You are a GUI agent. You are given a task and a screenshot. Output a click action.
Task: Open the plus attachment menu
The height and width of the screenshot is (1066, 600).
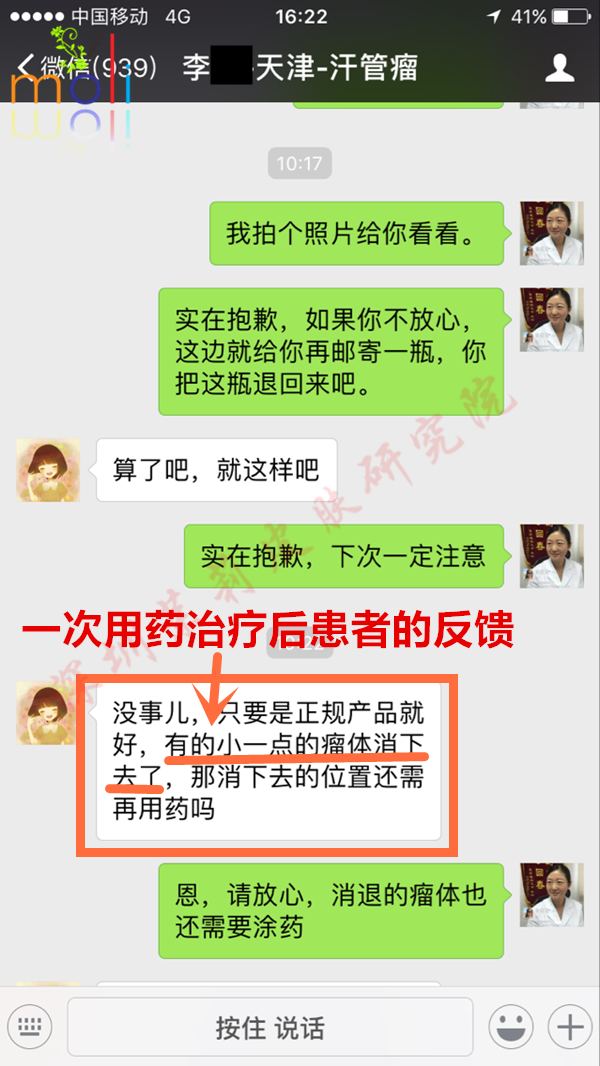pyautogui.click(x=570, y=1027)
